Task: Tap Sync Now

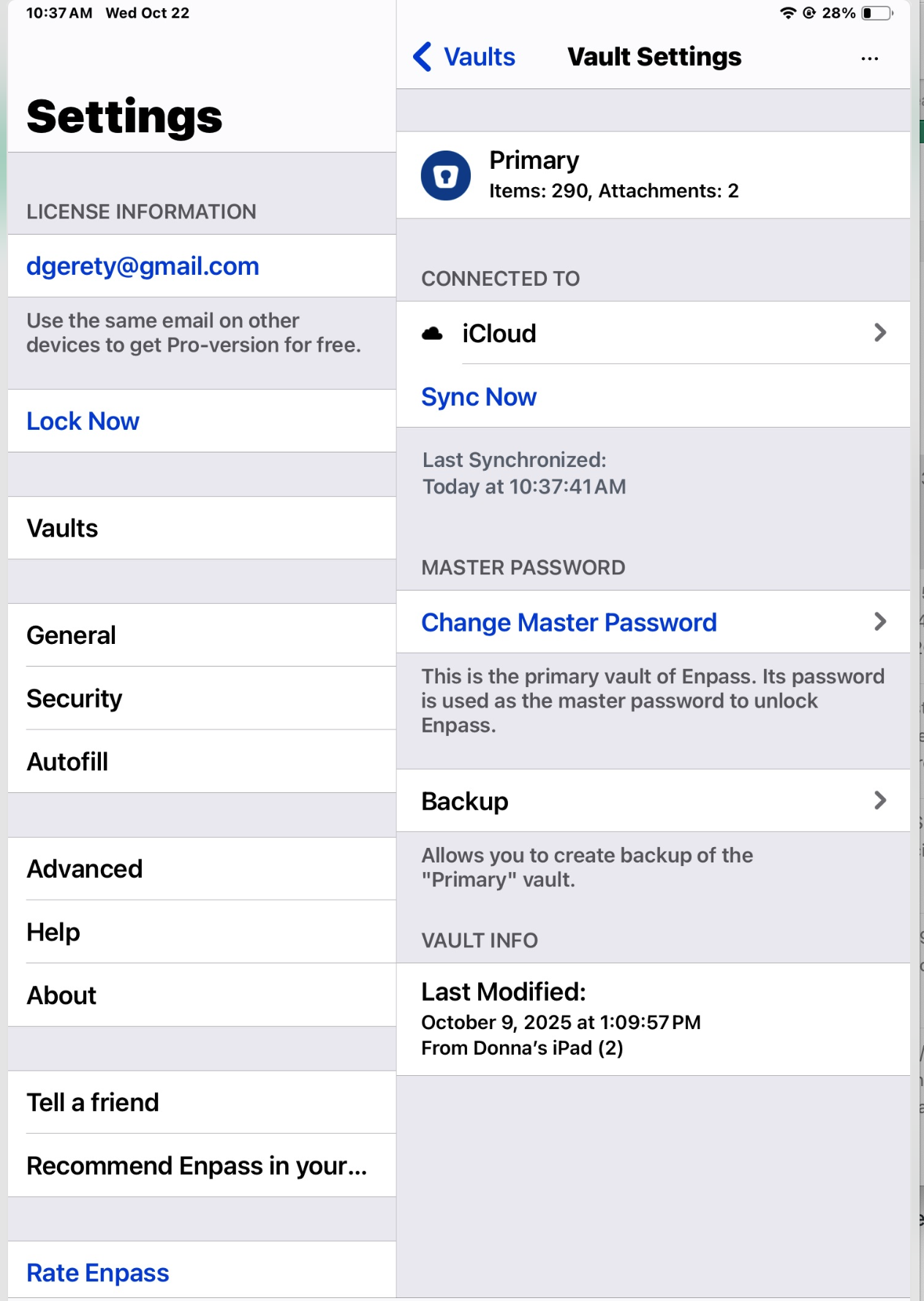Action: (479, 397)
